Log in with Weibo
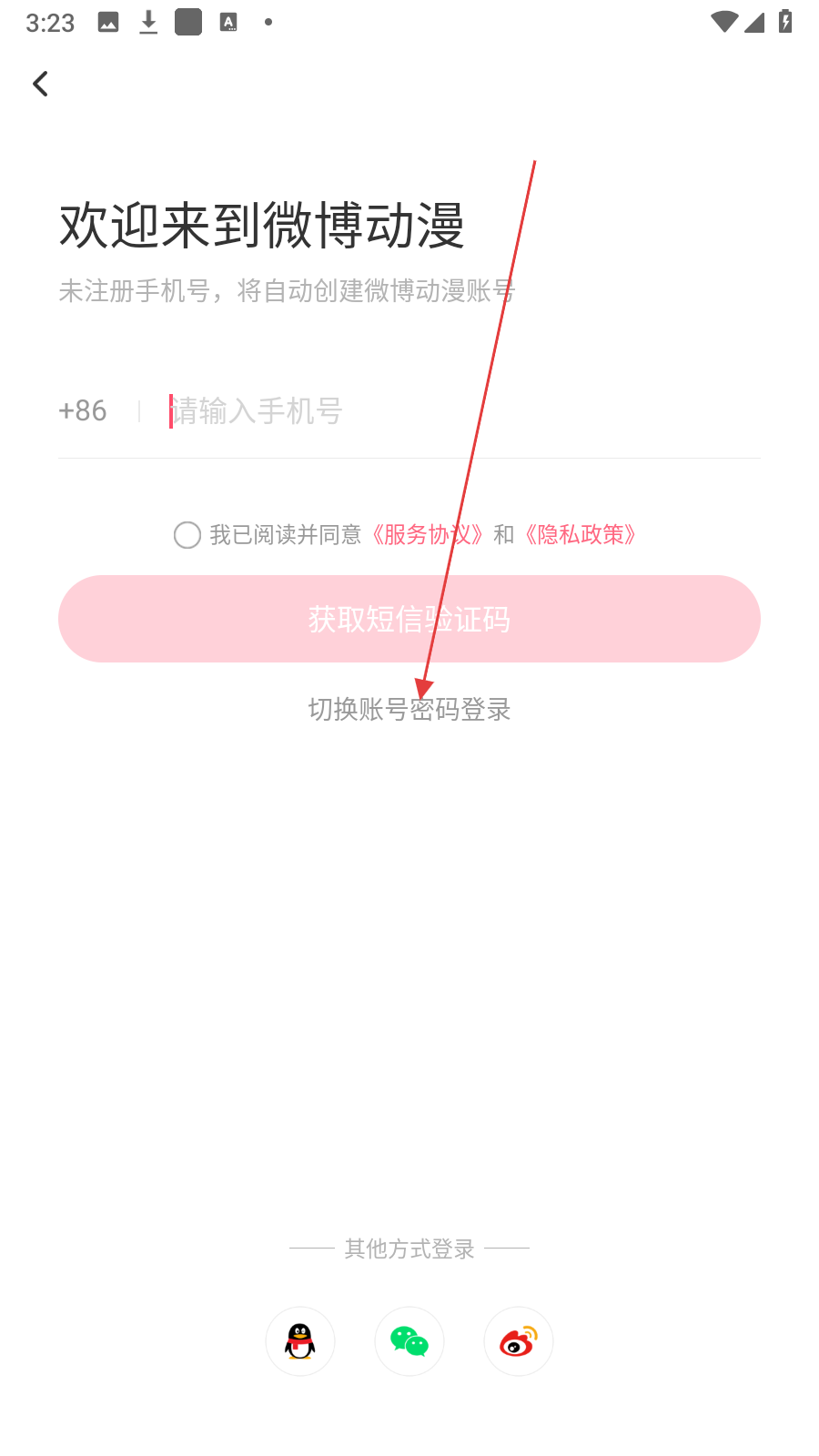This screenshot has height=1456, width=819. (x=519, y=1341)
